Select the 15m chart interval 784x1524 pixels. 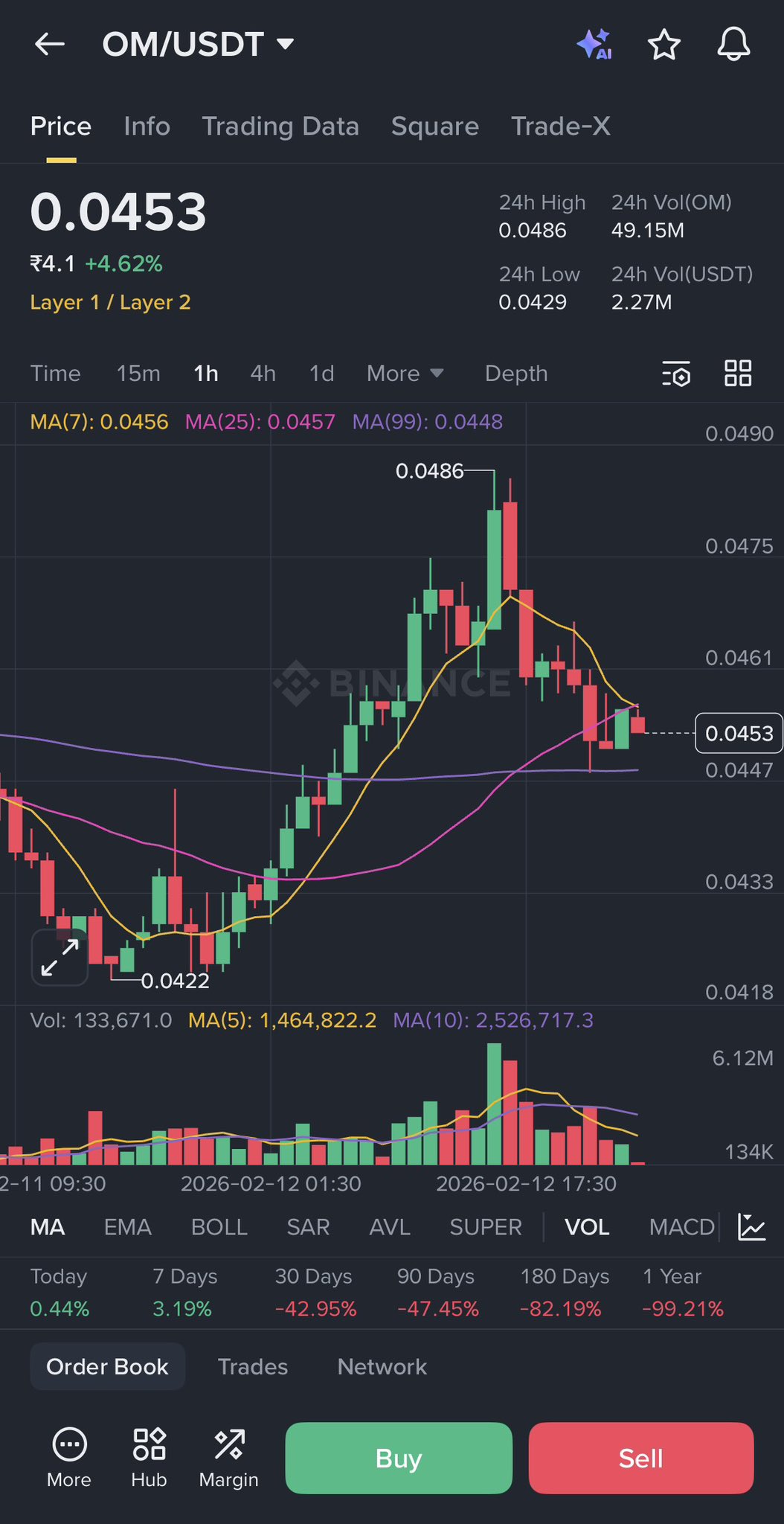click(138, 374)
